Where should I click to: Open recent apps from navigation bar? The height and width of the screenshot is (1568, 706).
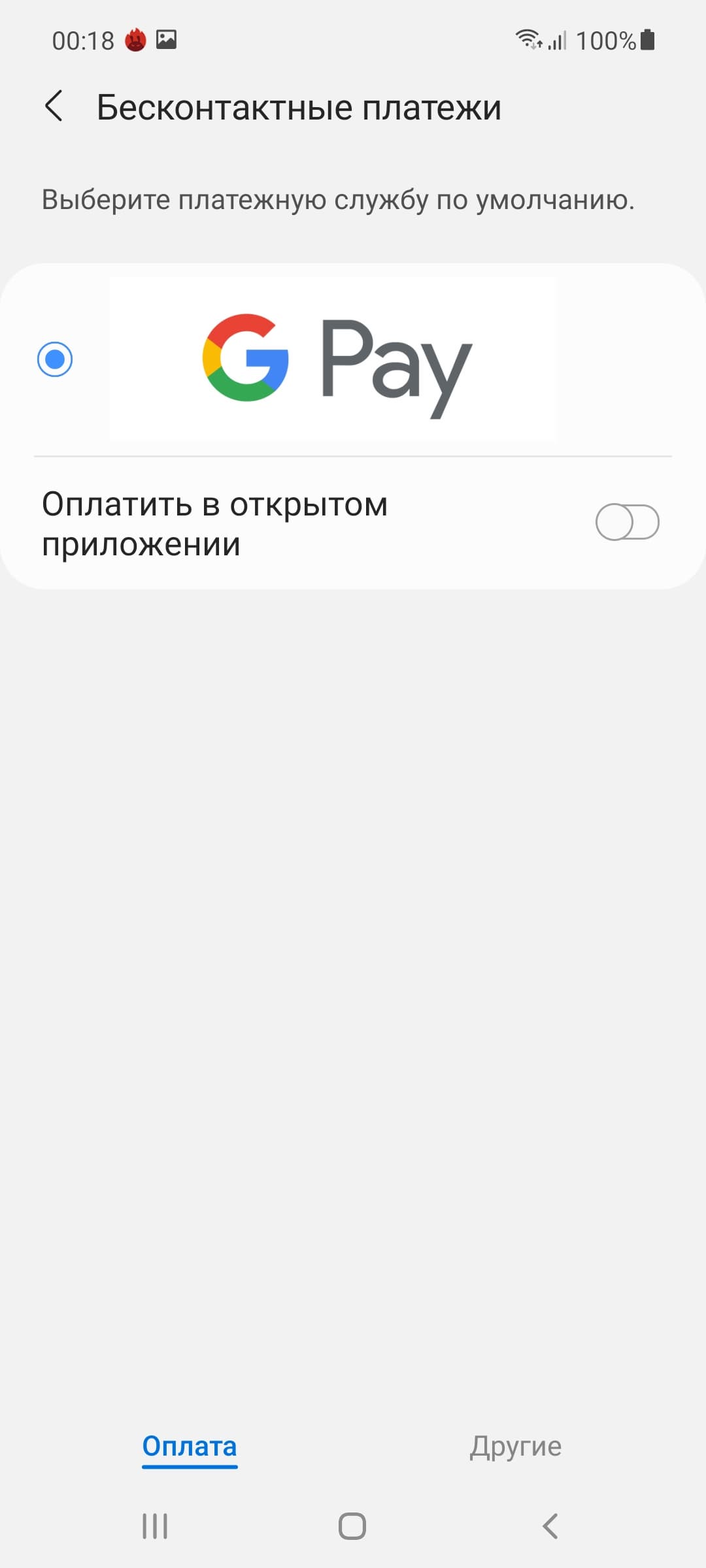click(x=155, y=1526)
